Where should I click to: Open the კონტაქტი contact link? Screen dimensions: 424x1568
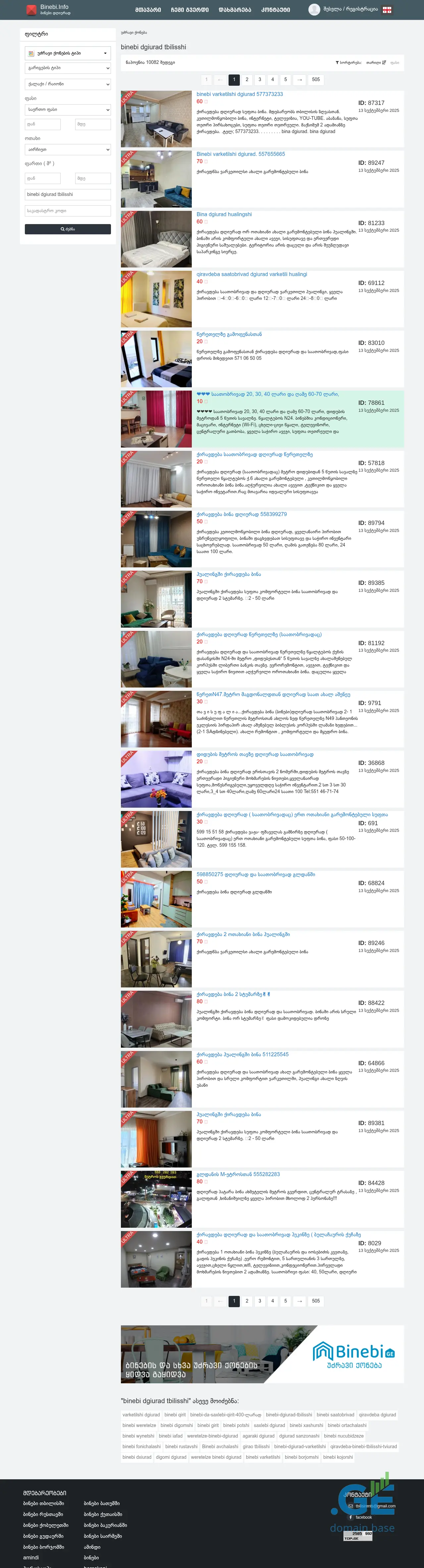pos(275,10)
